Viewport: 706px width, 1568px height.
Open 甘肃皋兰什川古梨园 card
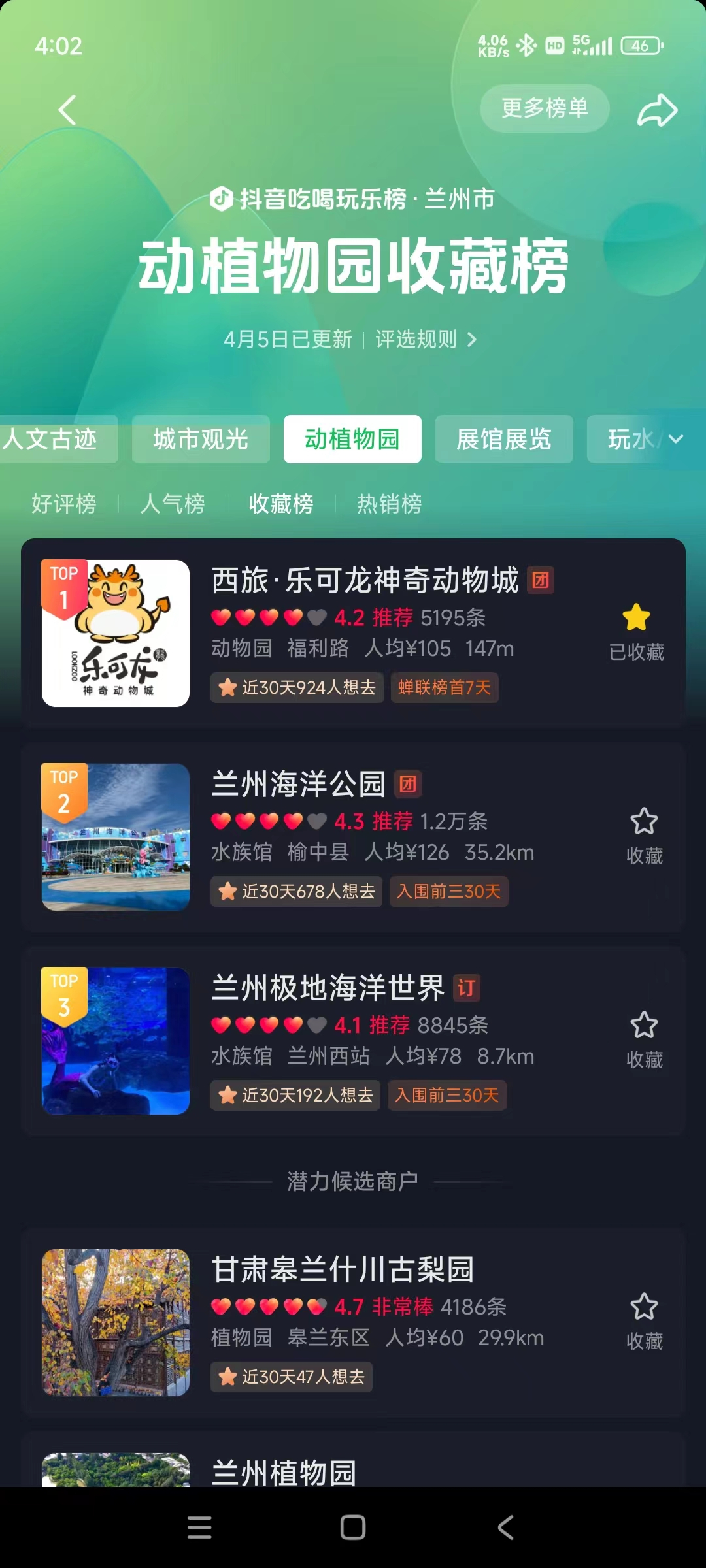click(x=343, y=1270)
